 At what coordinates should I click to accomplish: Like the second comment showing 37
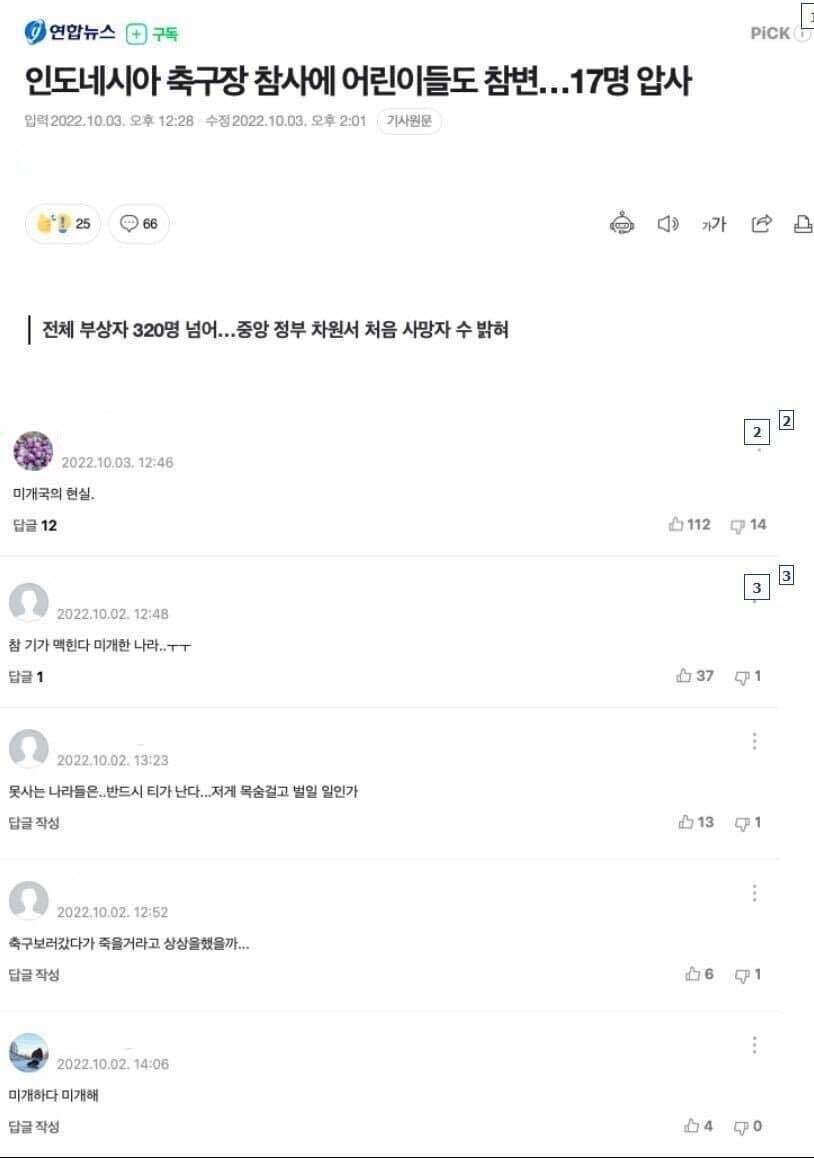coord(695,676)
